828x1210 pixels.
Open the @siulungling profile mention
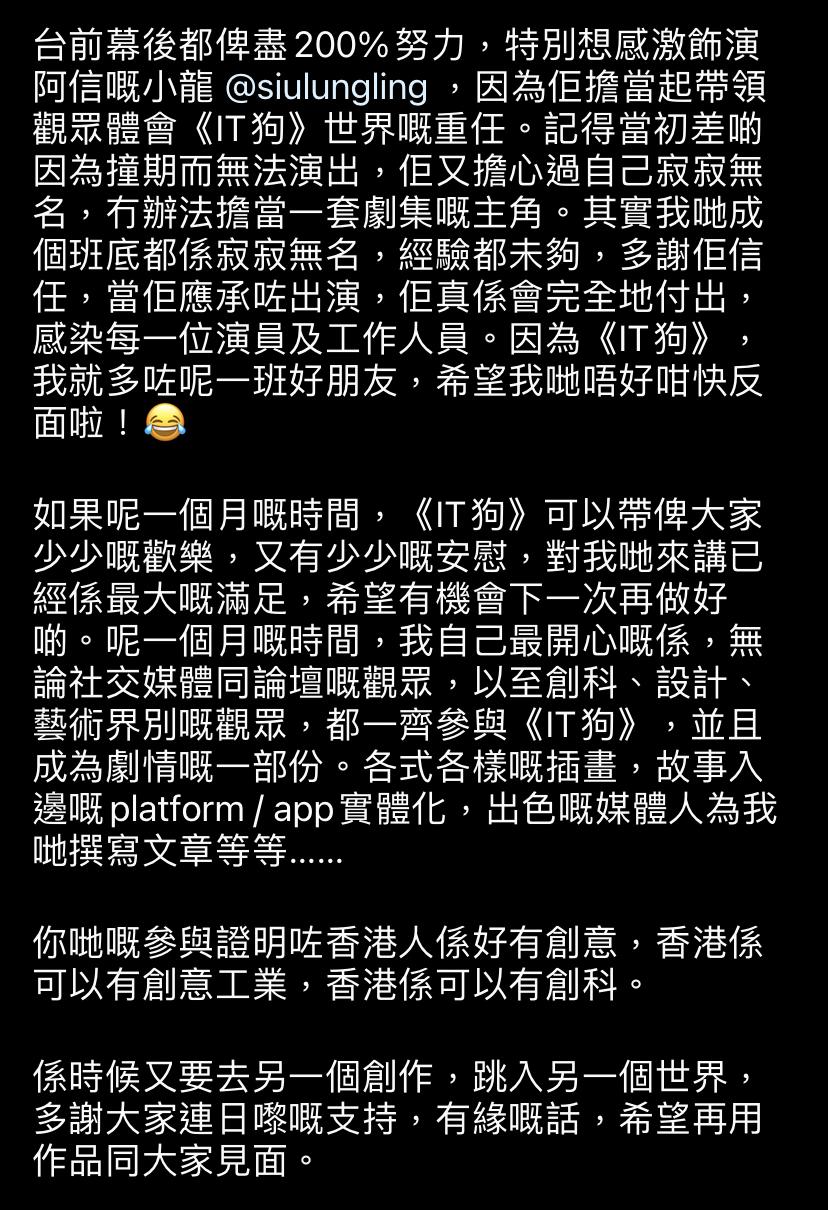pos(326,87)
